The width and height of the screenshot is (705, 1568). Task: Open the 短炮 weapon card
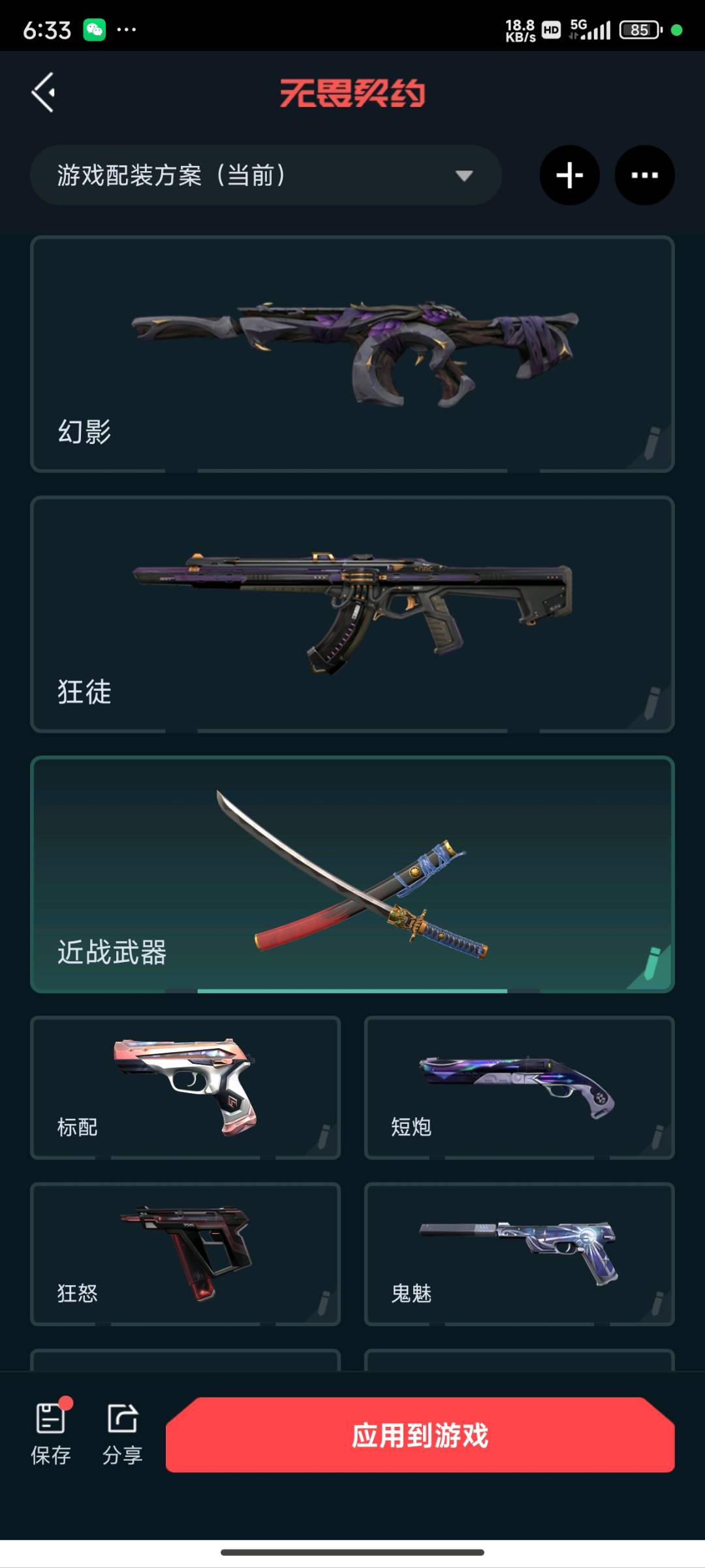click(x=519, y=1087)
